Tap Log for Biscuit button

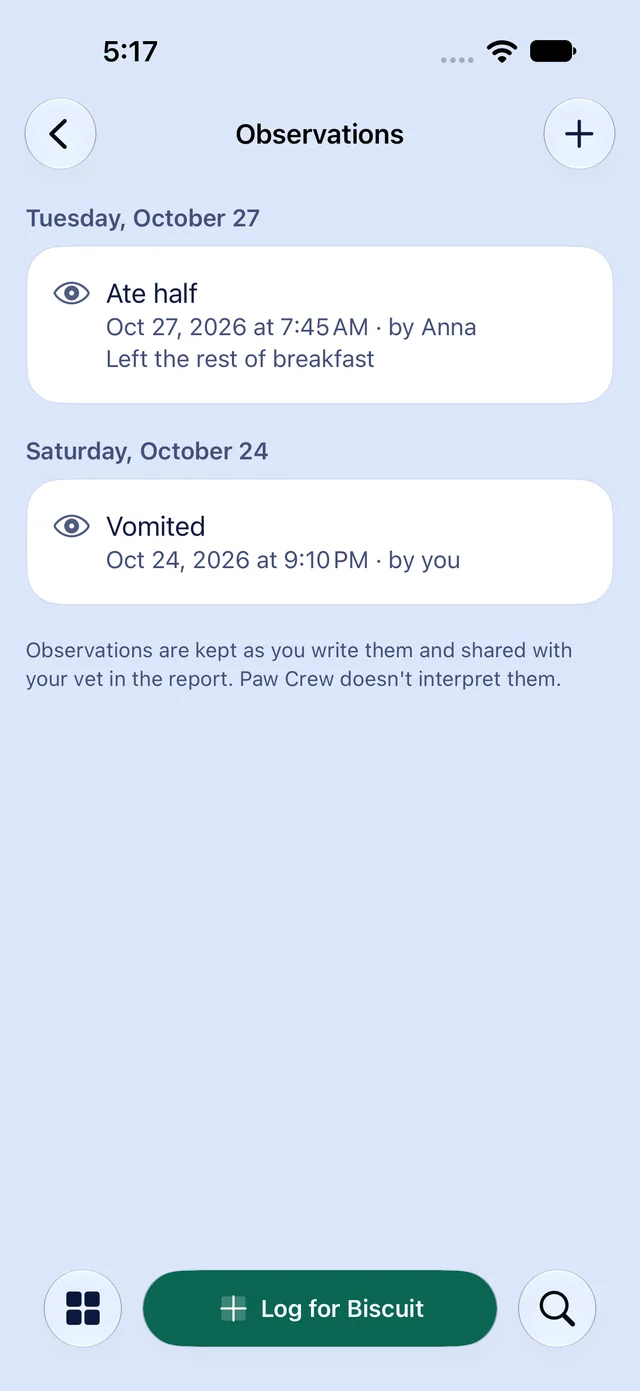[x=320, y=1308]
